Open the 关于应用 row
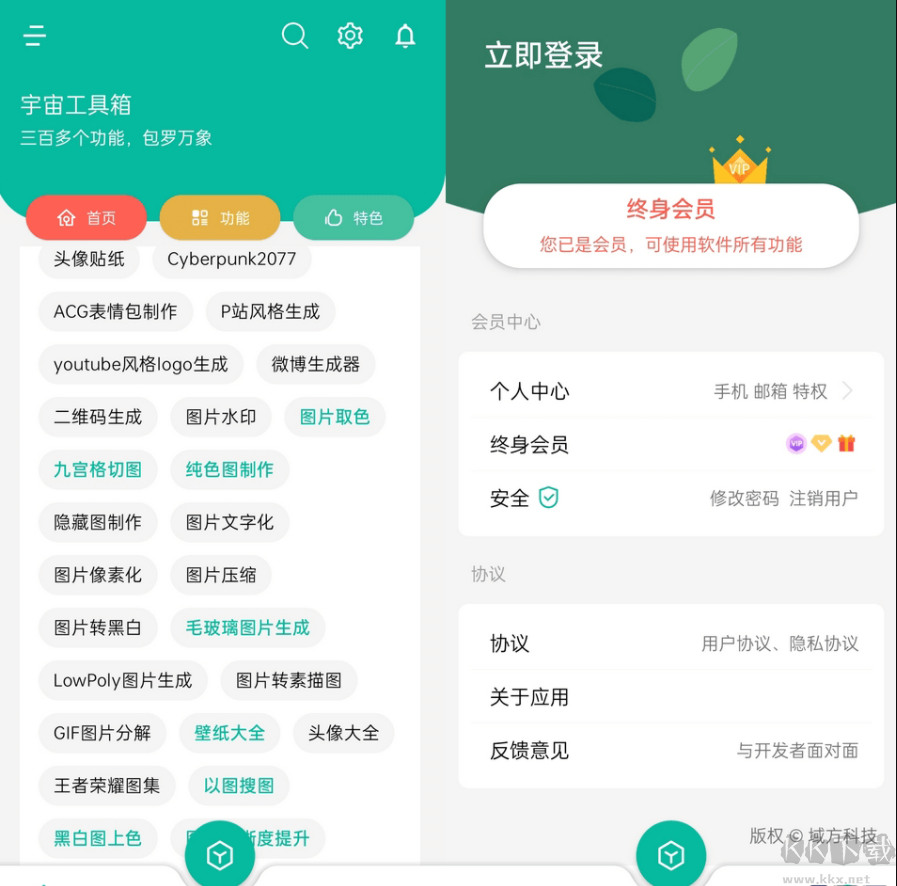897x886 pixels. tap(671, 697)
